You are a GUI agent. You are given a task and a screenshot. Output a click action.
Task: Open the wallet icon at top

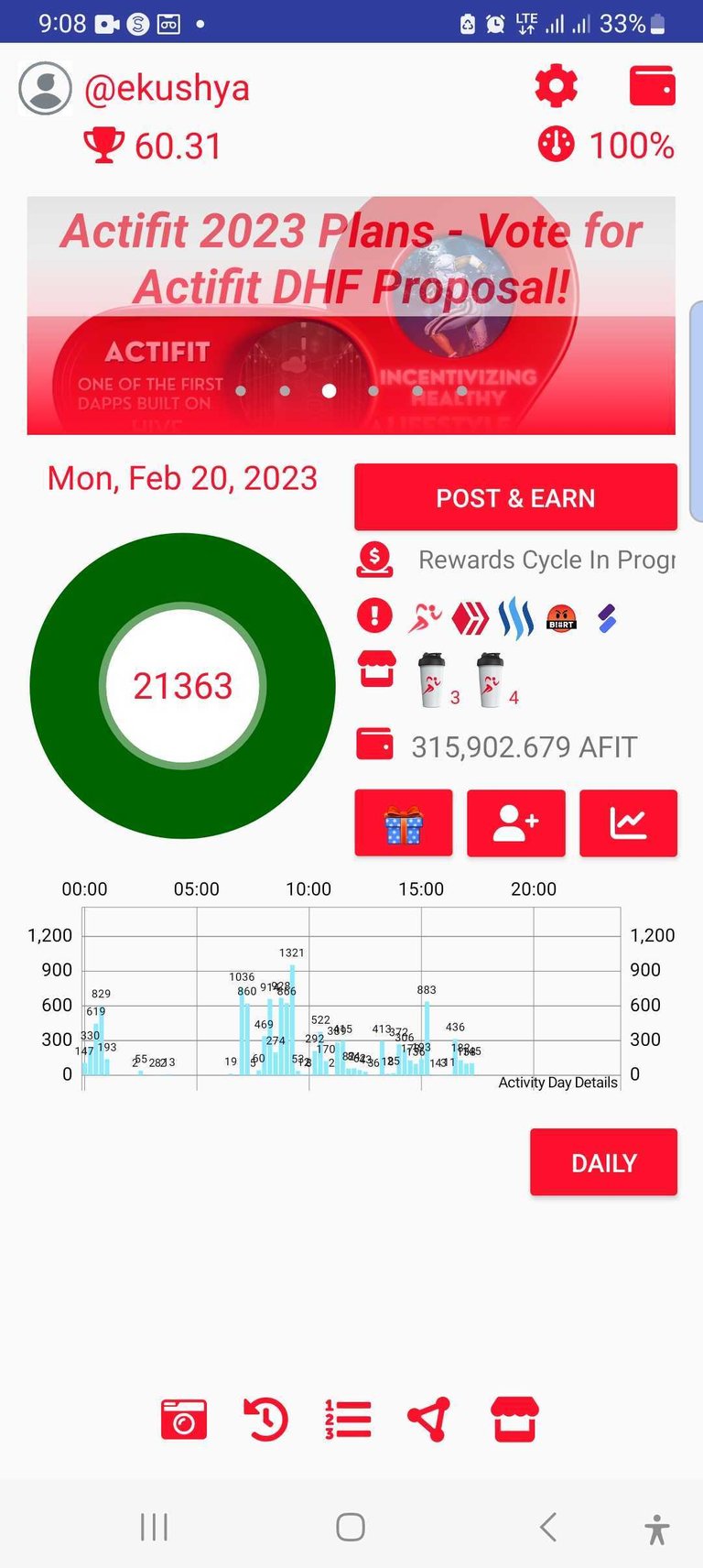pos(653,86)
